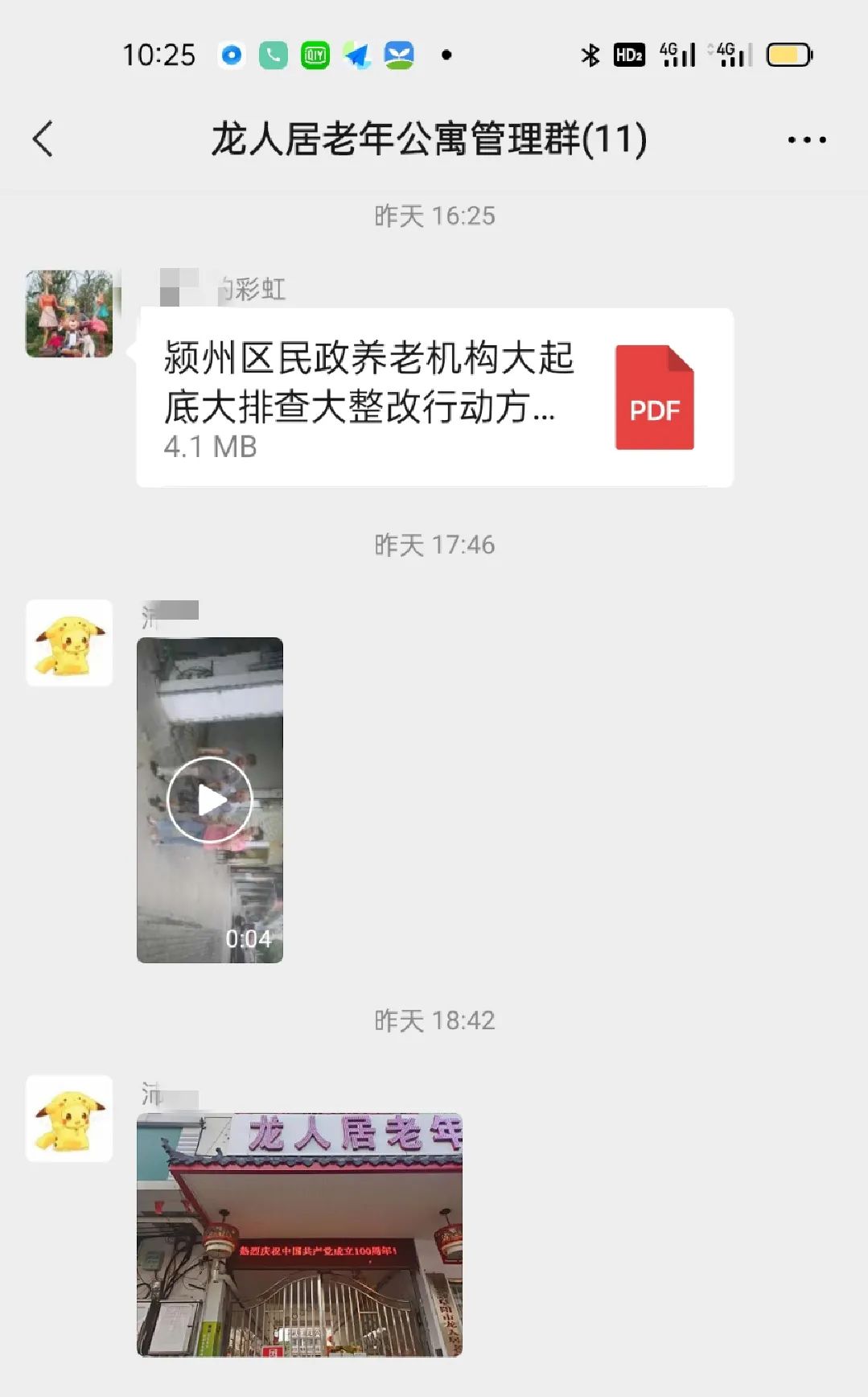
Task: Tap the Pikachu avatar beside the photo
Action: click(x=69, y=1119)
